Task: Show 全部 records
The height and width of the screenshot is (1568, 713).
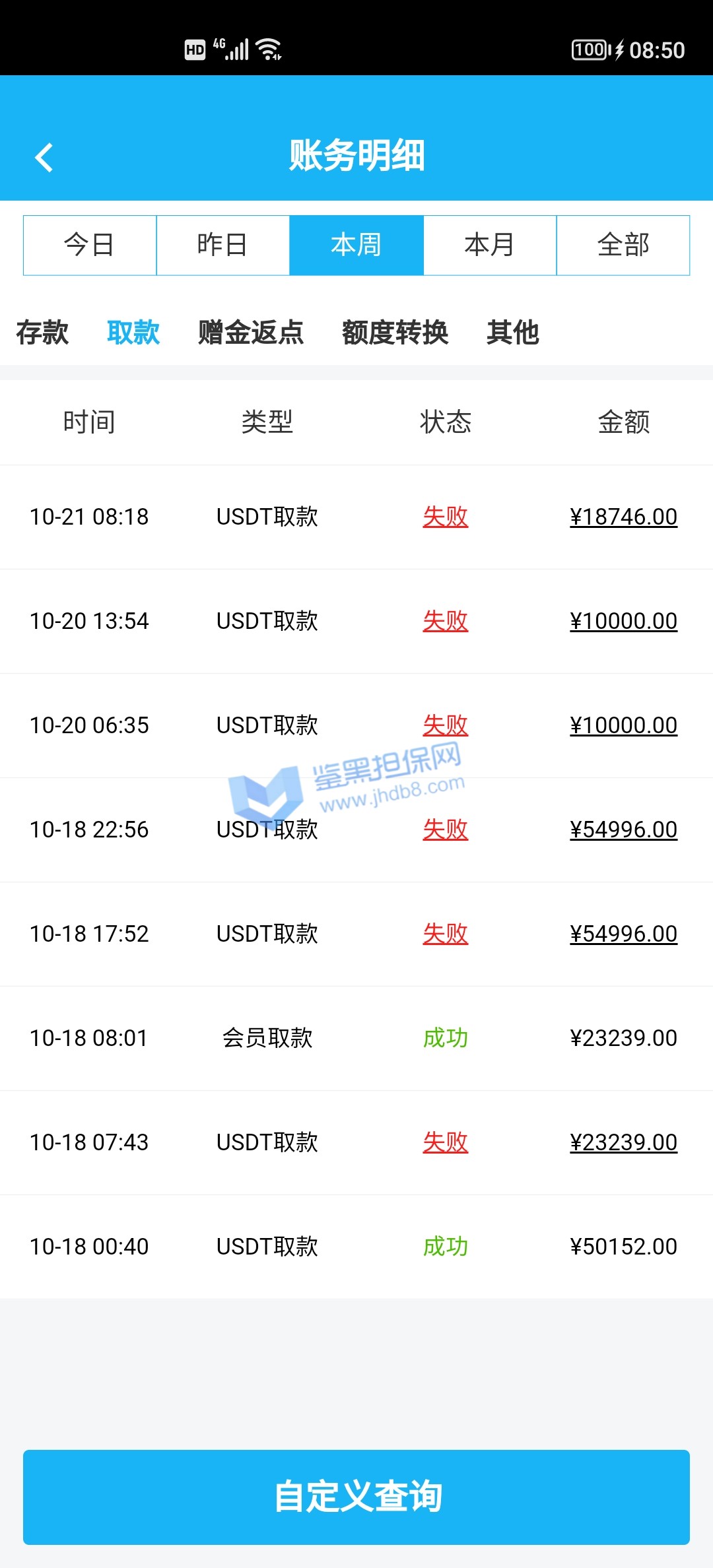Action: [623, 245]
